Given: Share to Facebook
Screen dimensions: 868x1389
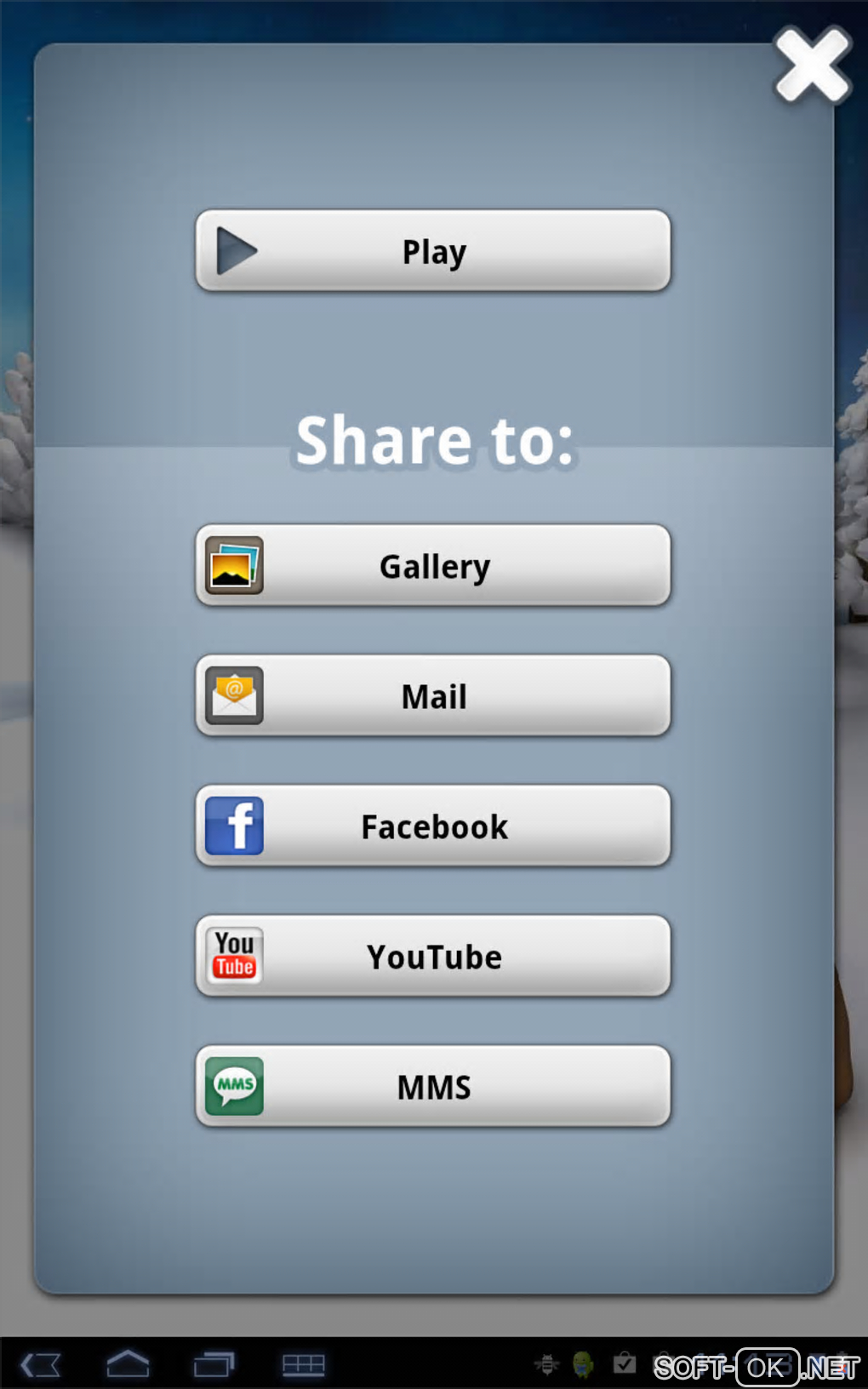Looking at the screenshot, I should coord(433,826).
